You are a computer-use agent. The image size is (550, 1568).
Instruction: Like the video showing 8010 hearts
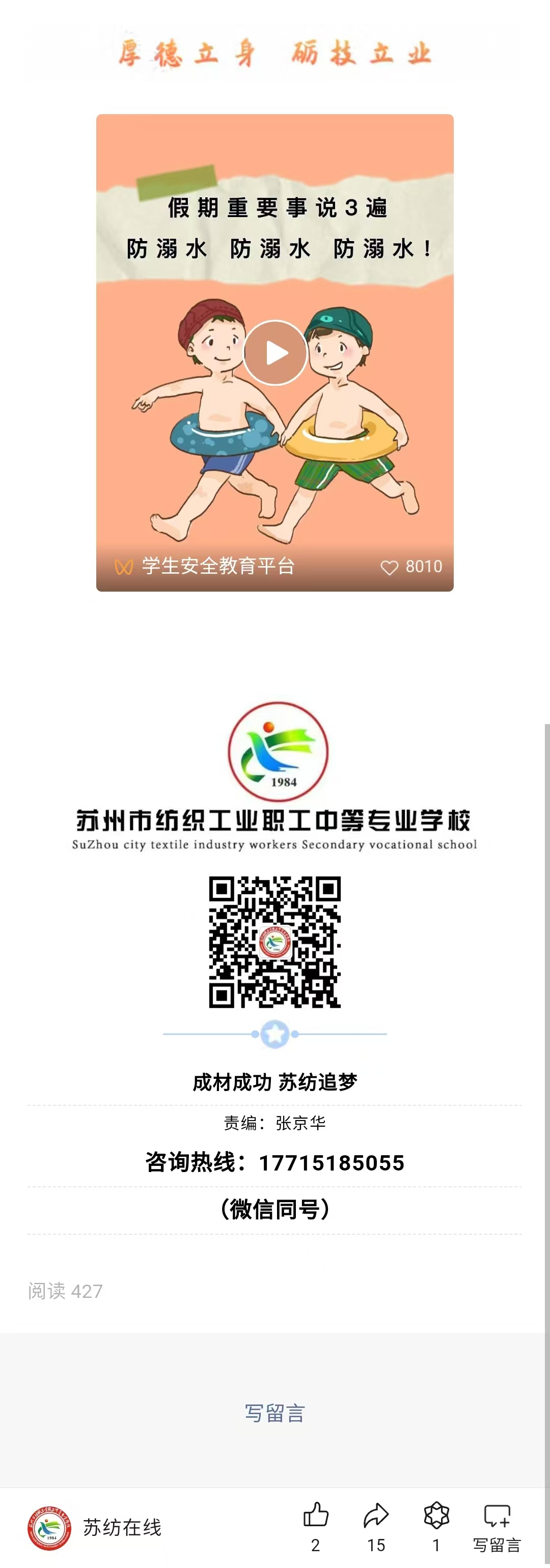coord(390,567)
